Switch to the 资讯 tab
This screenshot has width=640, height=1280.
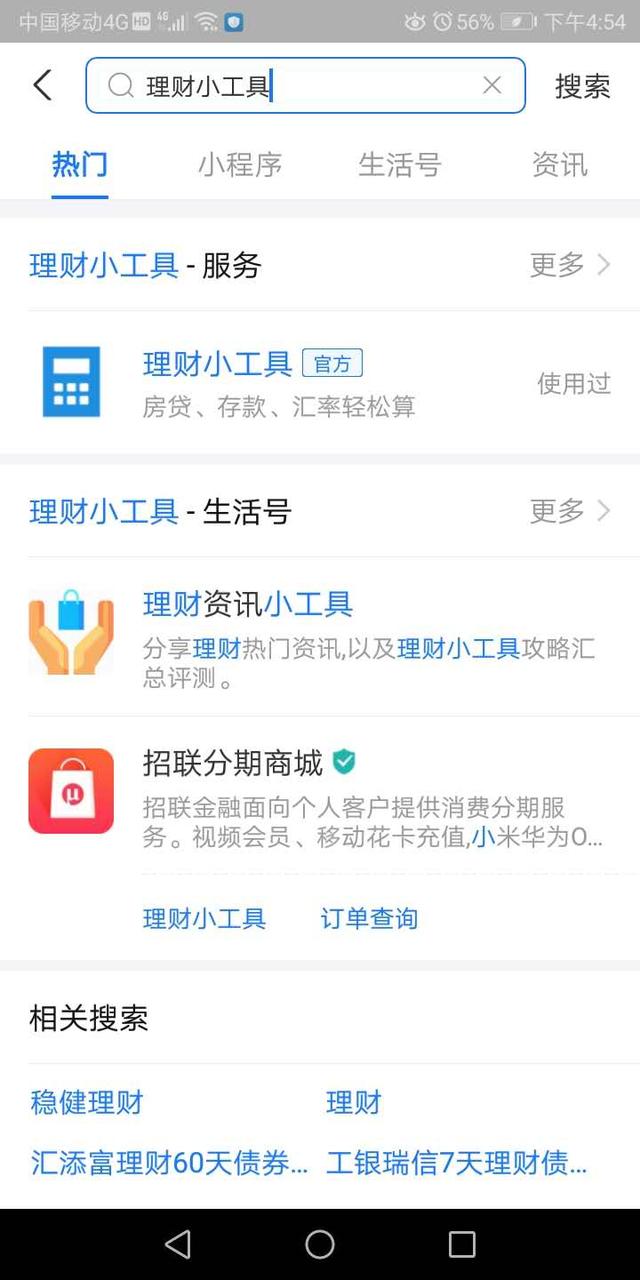coord(560,165)
